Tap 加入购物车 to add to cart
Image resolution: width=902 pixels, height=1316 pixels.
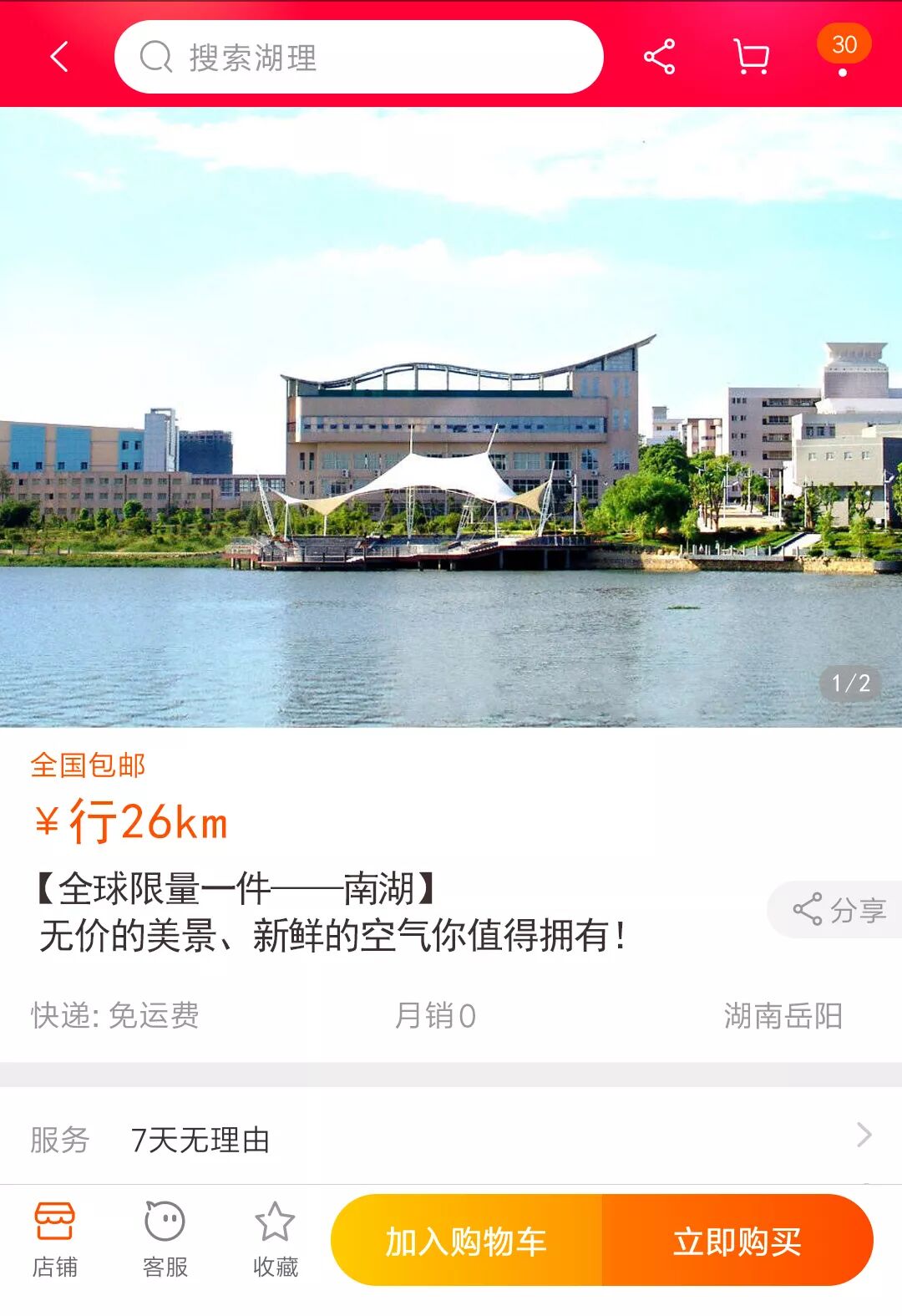pos(466,1241)
